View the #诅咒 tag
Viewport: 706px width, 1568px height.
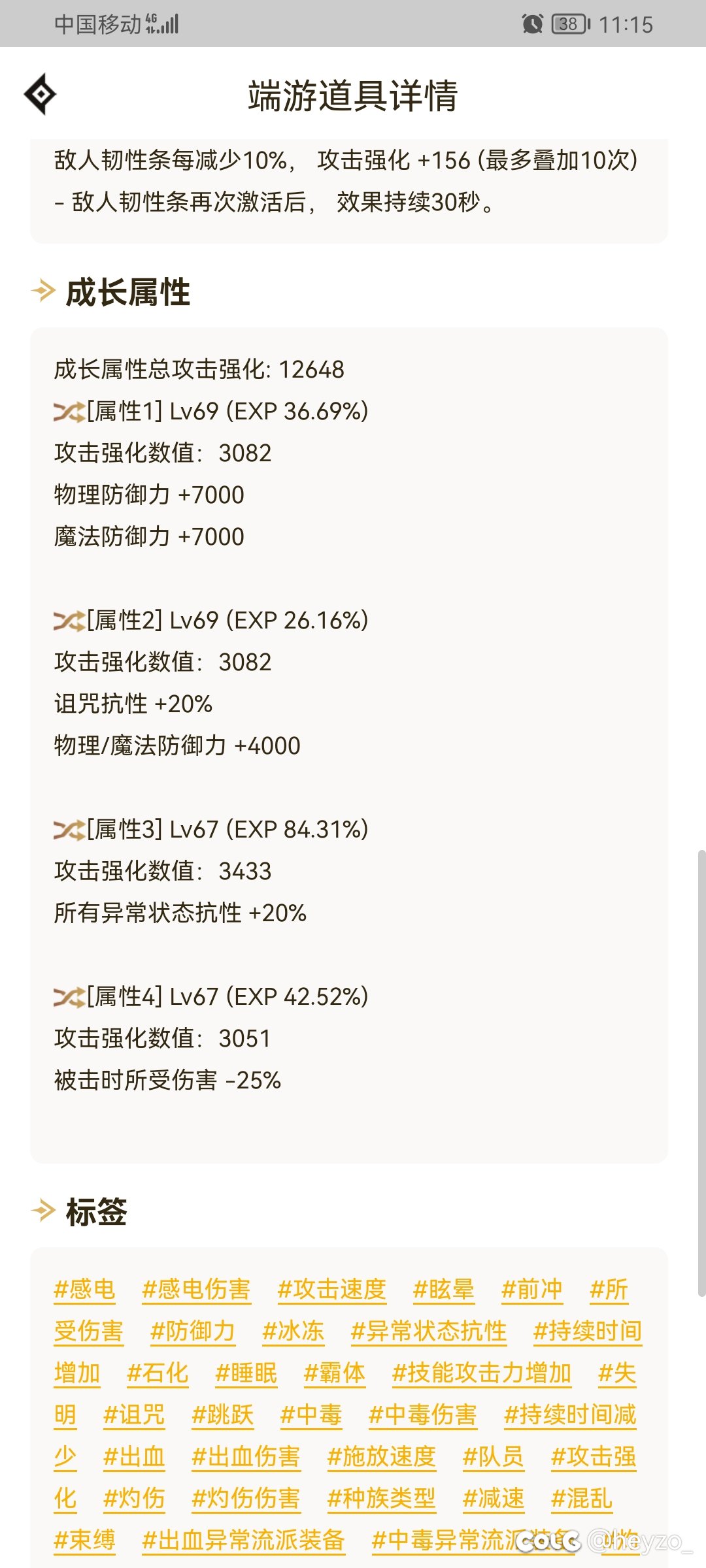[134, 1414]
